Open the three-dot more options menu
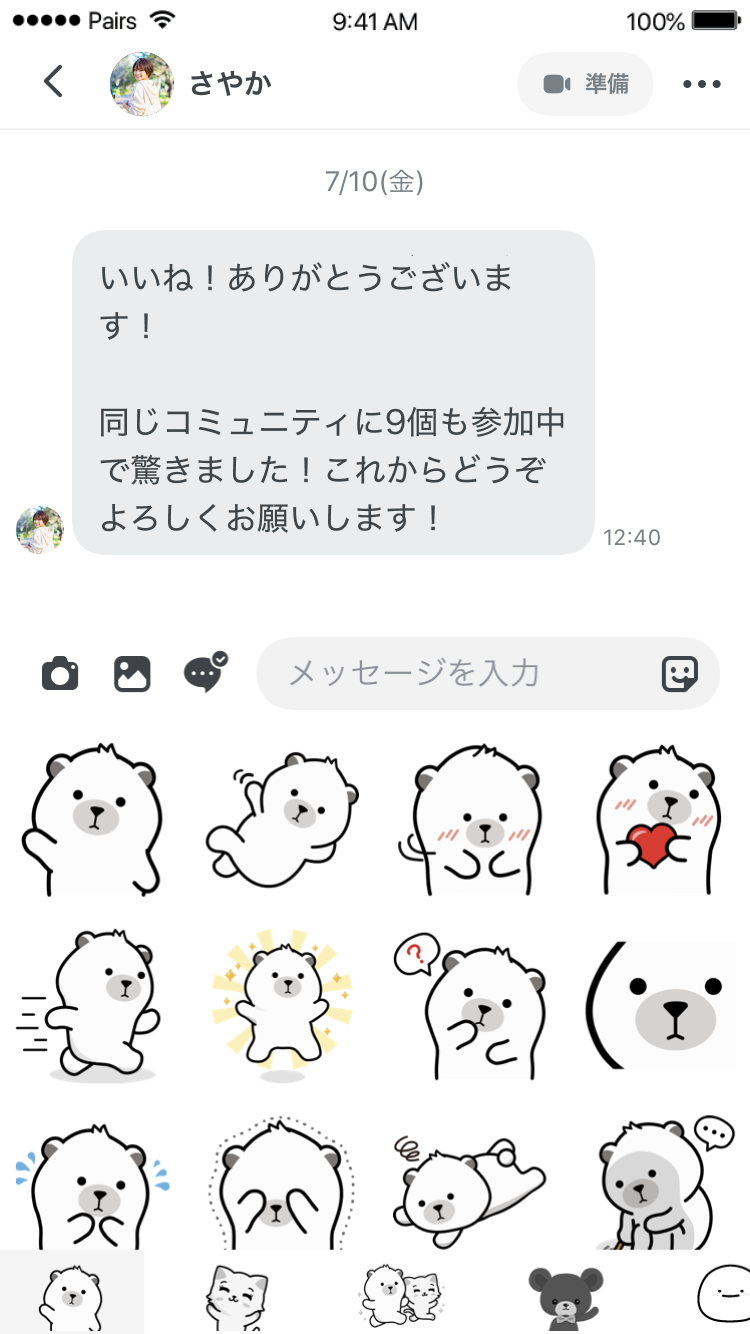 pos(701,84)
